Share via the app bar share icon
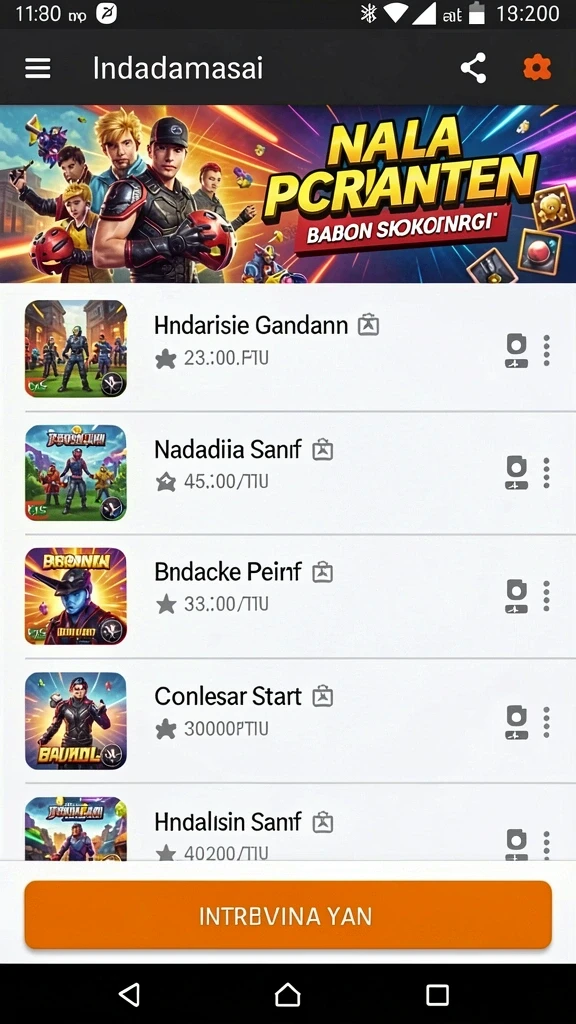576x1024 pixels. 473,68
